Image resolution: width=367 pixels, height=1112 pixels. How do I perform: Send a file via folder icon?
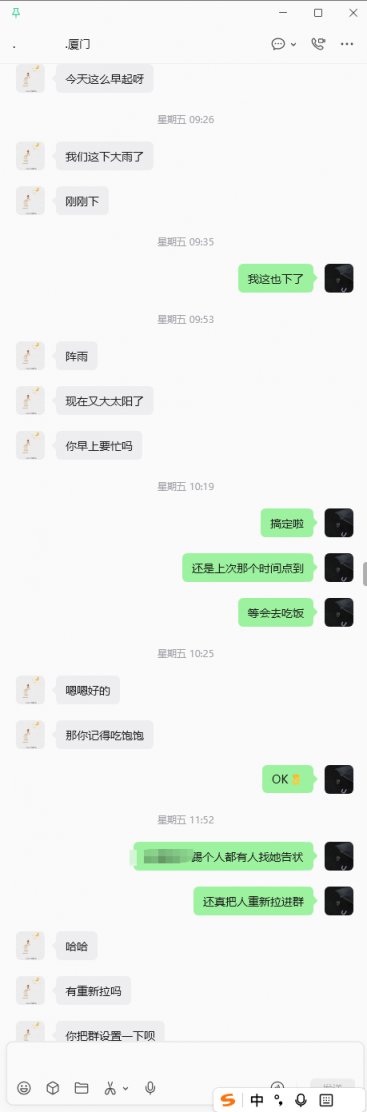tap(81, 1087)
